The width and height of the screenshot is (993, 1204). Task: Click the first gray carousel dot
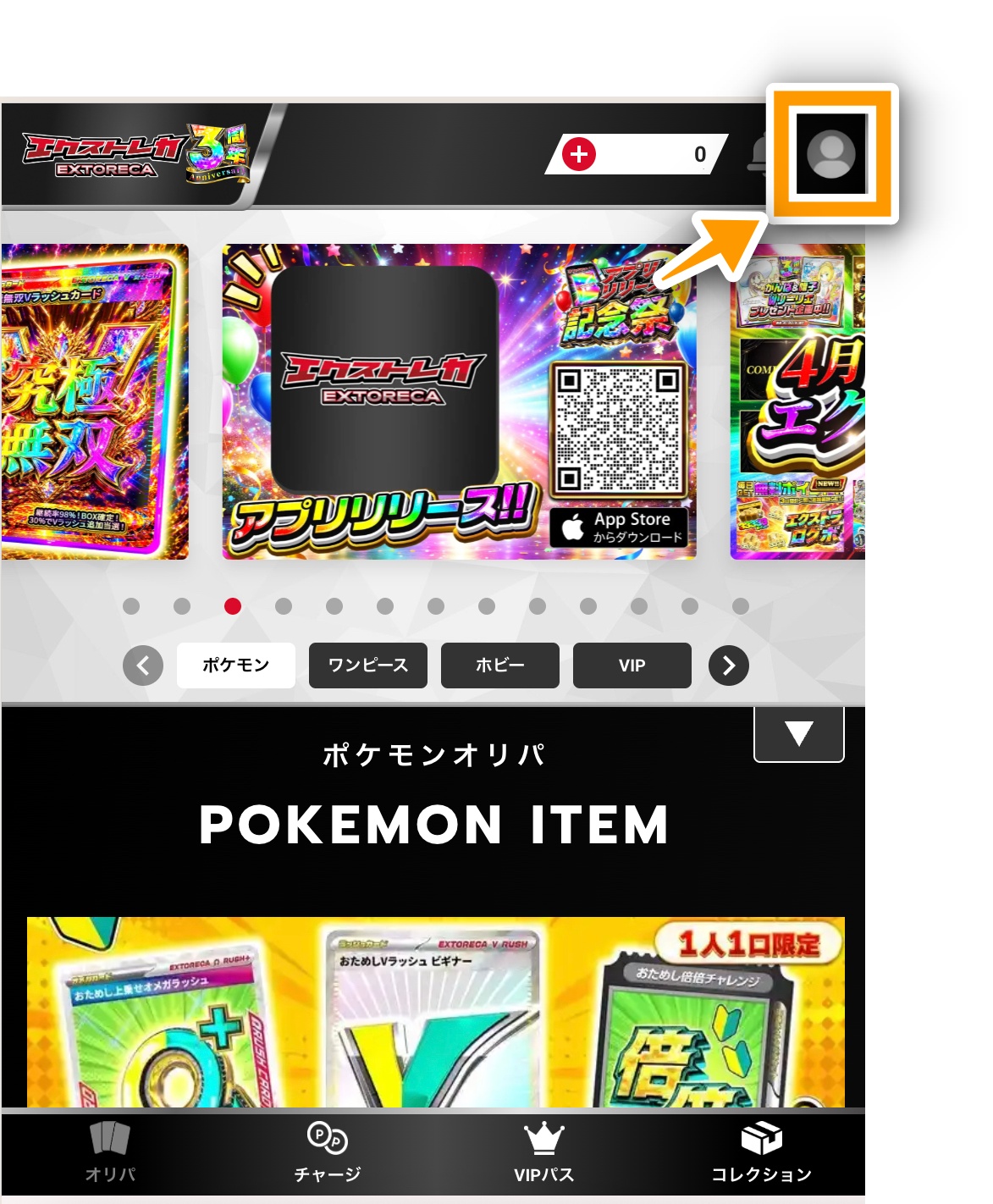pyautogui.click(x=131, y=605)
